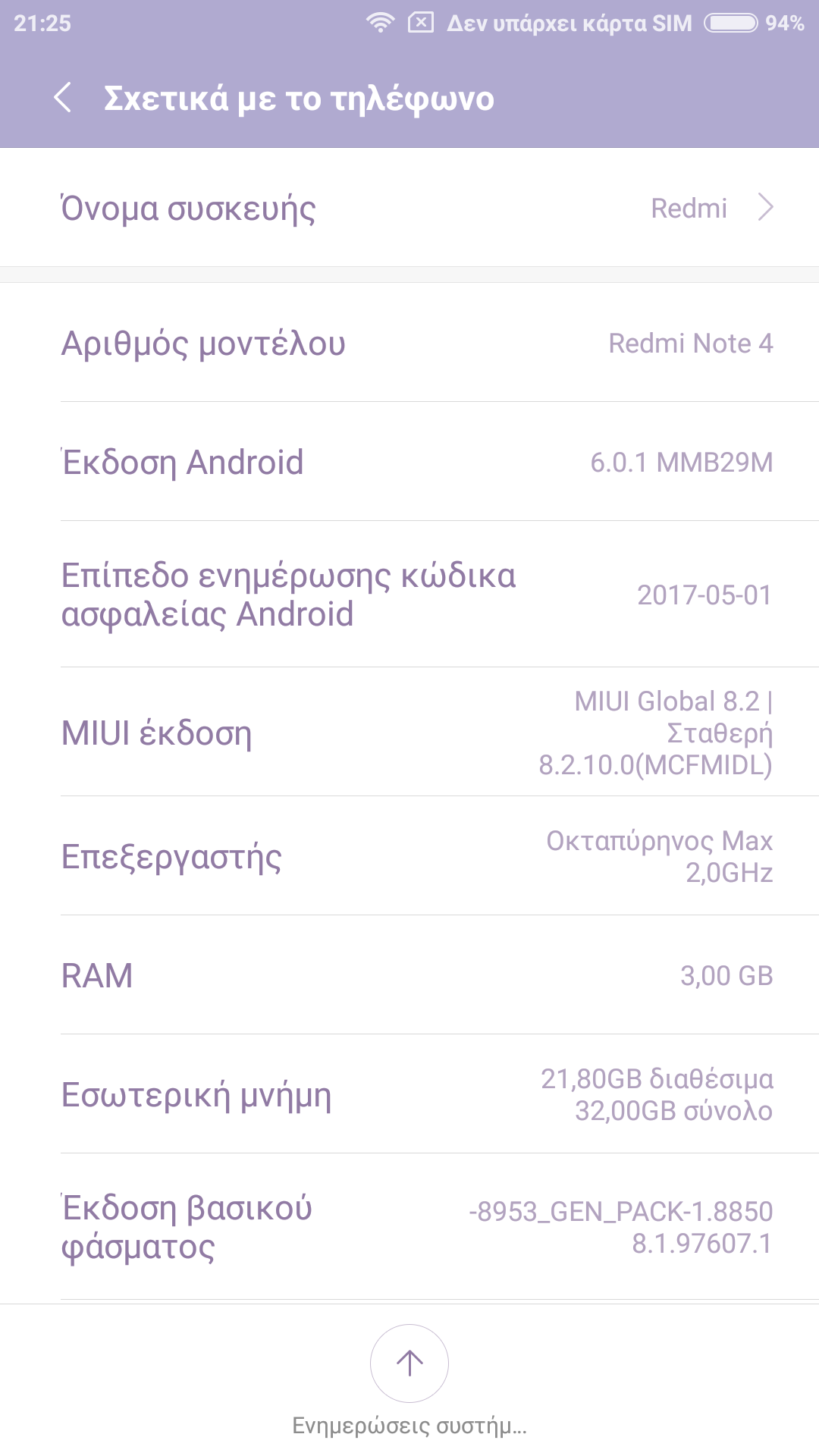Tap the Επεξεργαστής row
Screen dimensions: 819x1456
[409, 856]
